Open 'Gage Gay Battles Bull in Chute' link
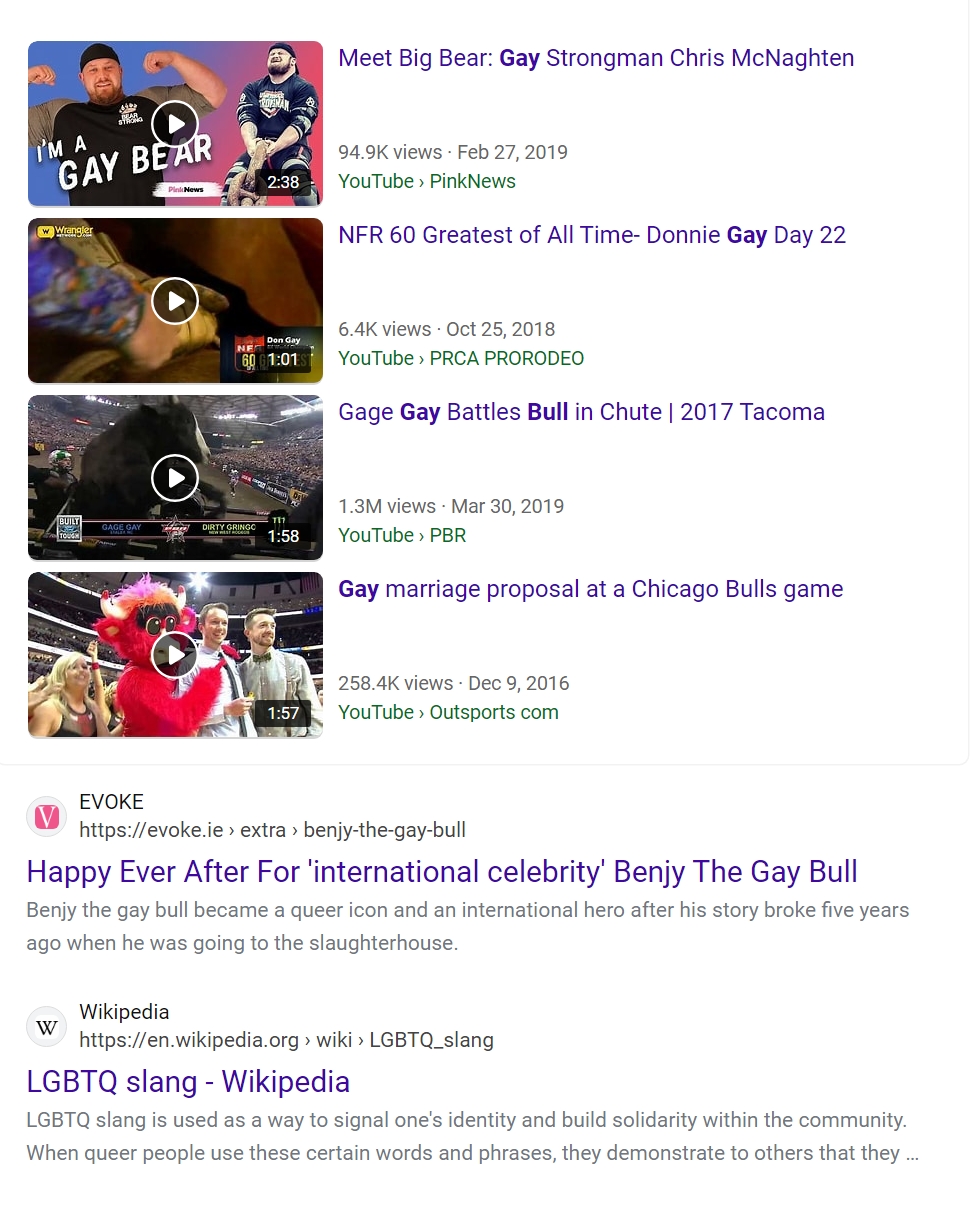The image size is (977, 1213). 581,412
